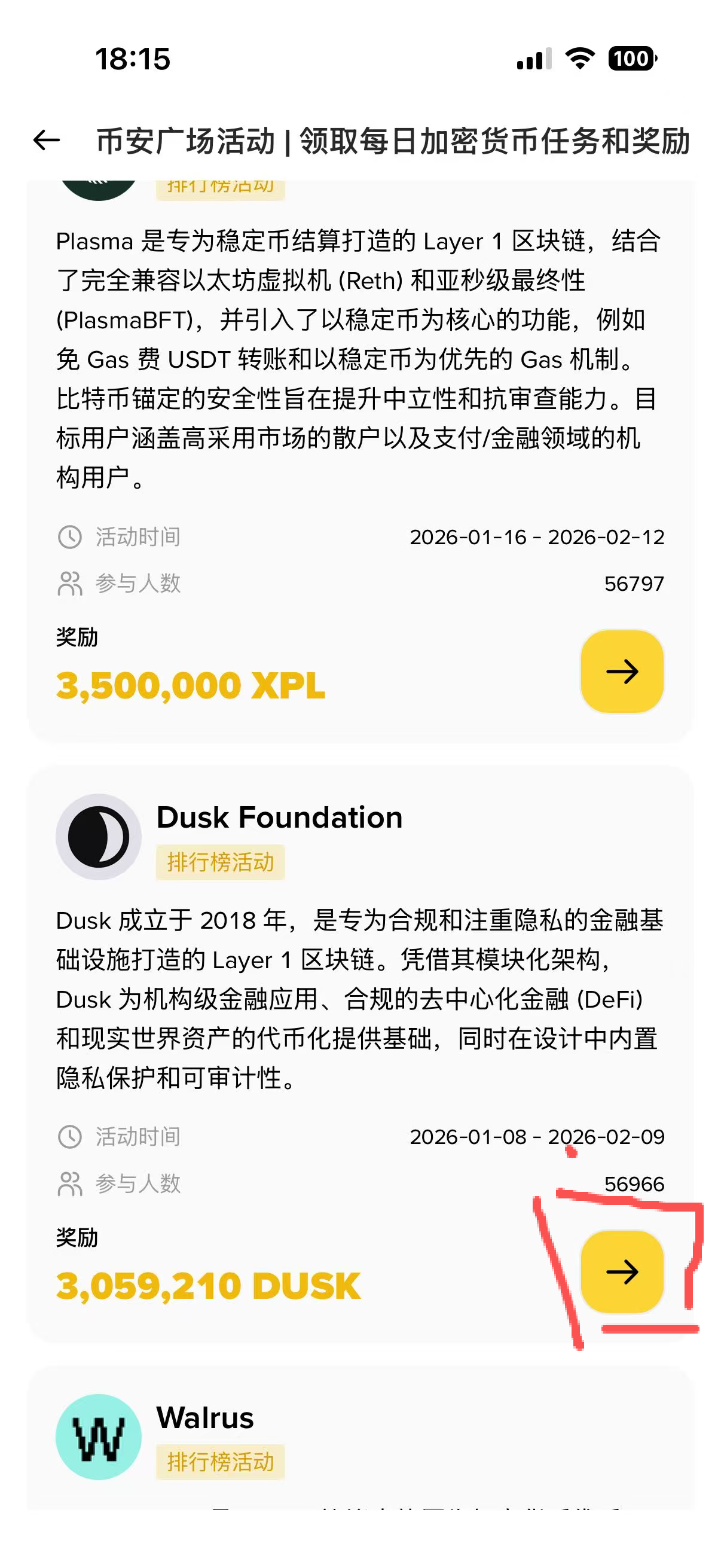Viewport: 721px width, 1568px height.
Task: Go back from Binance Square activities page
Action: [46, 141]
